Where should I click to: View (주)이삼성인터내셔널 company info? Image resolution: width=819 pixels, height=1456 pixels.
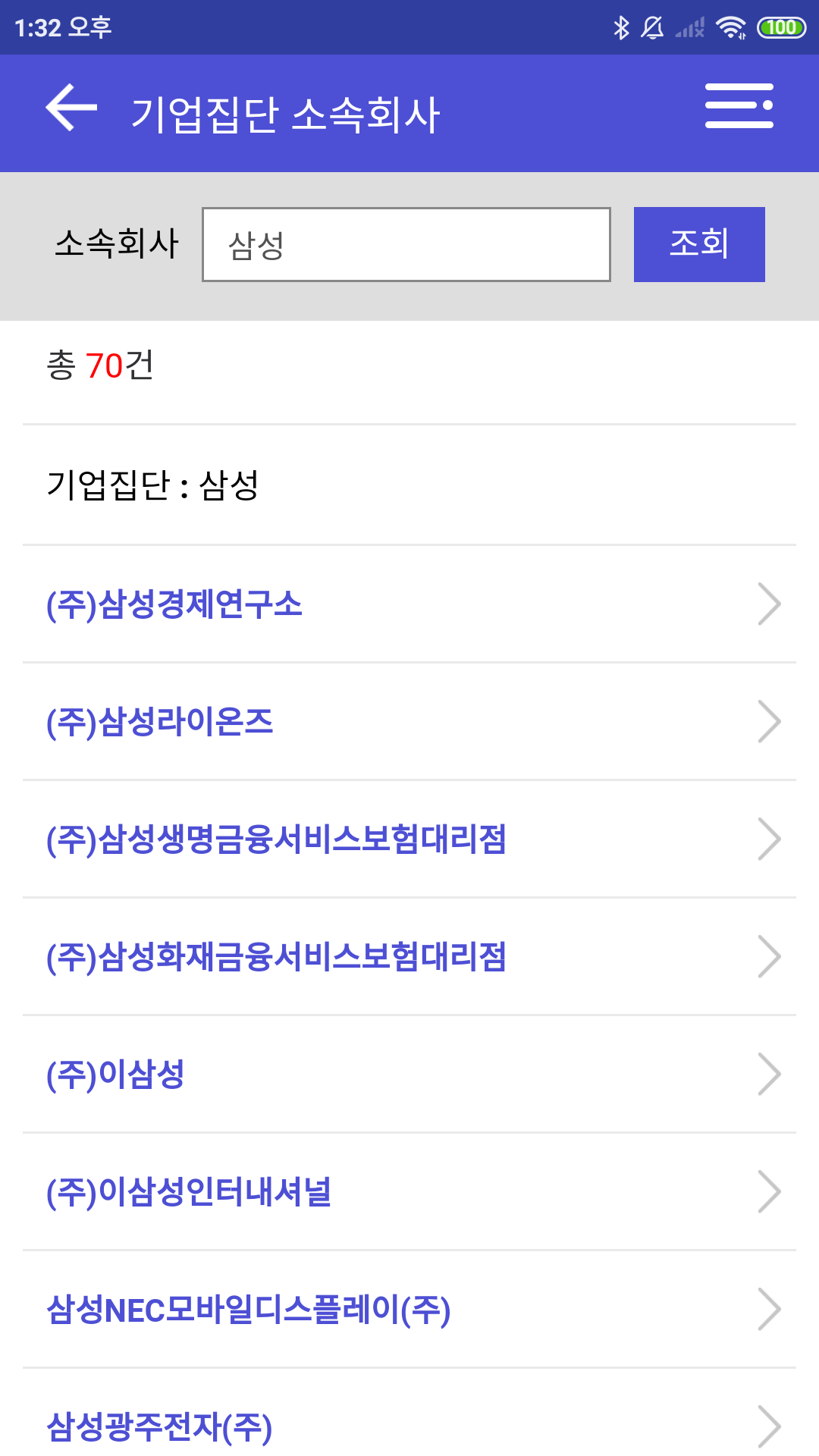click(x=409, y=1192)
